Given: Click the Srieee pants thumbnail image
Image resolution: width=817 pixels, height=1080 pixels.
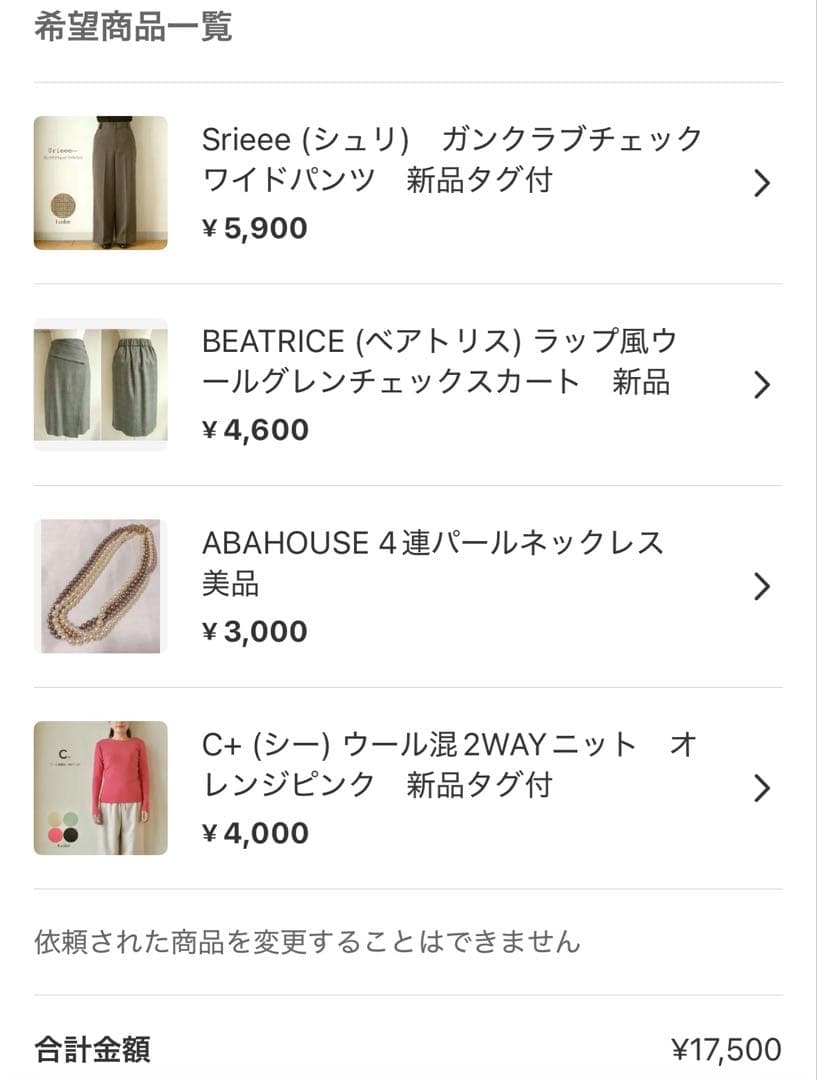Looking at the screenshot, I should pyautogui.click(x=98, y=183).
